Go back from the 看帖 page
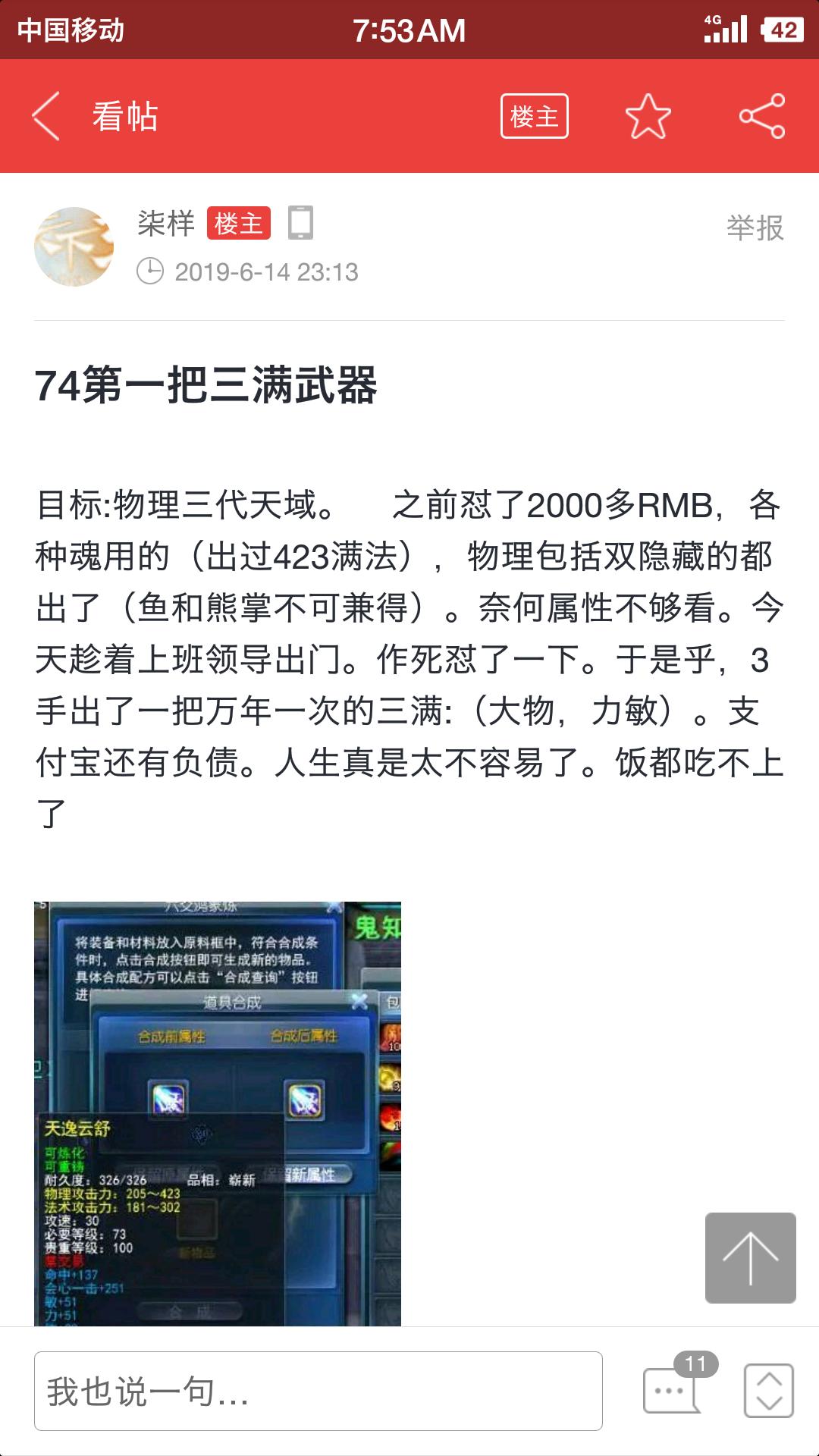819x1456 pixels. coord(45,117)
